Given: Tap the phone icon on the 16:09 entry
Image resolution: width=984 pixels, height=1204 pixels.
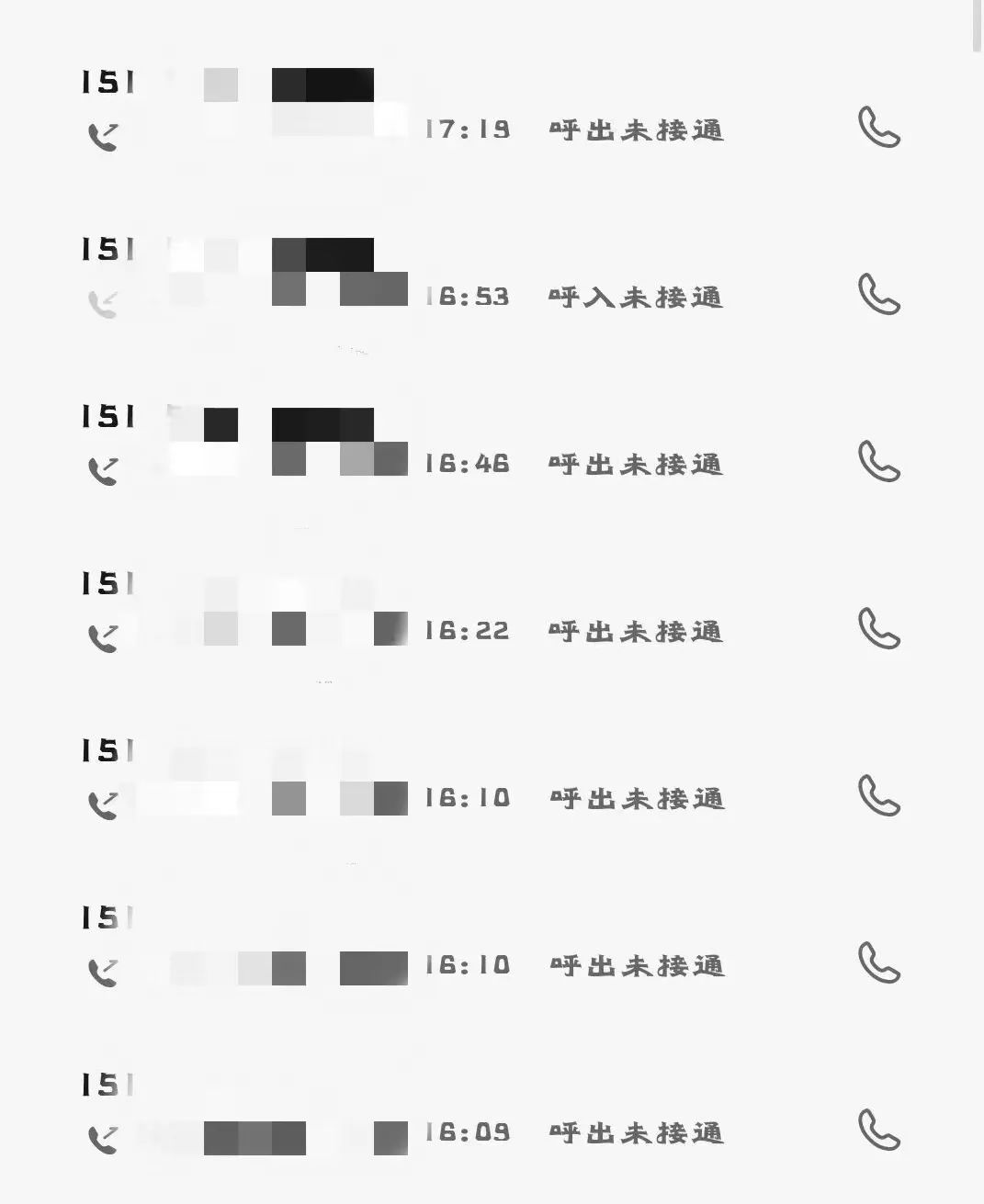Looking at the screenshot, I should pos(878,1130).
